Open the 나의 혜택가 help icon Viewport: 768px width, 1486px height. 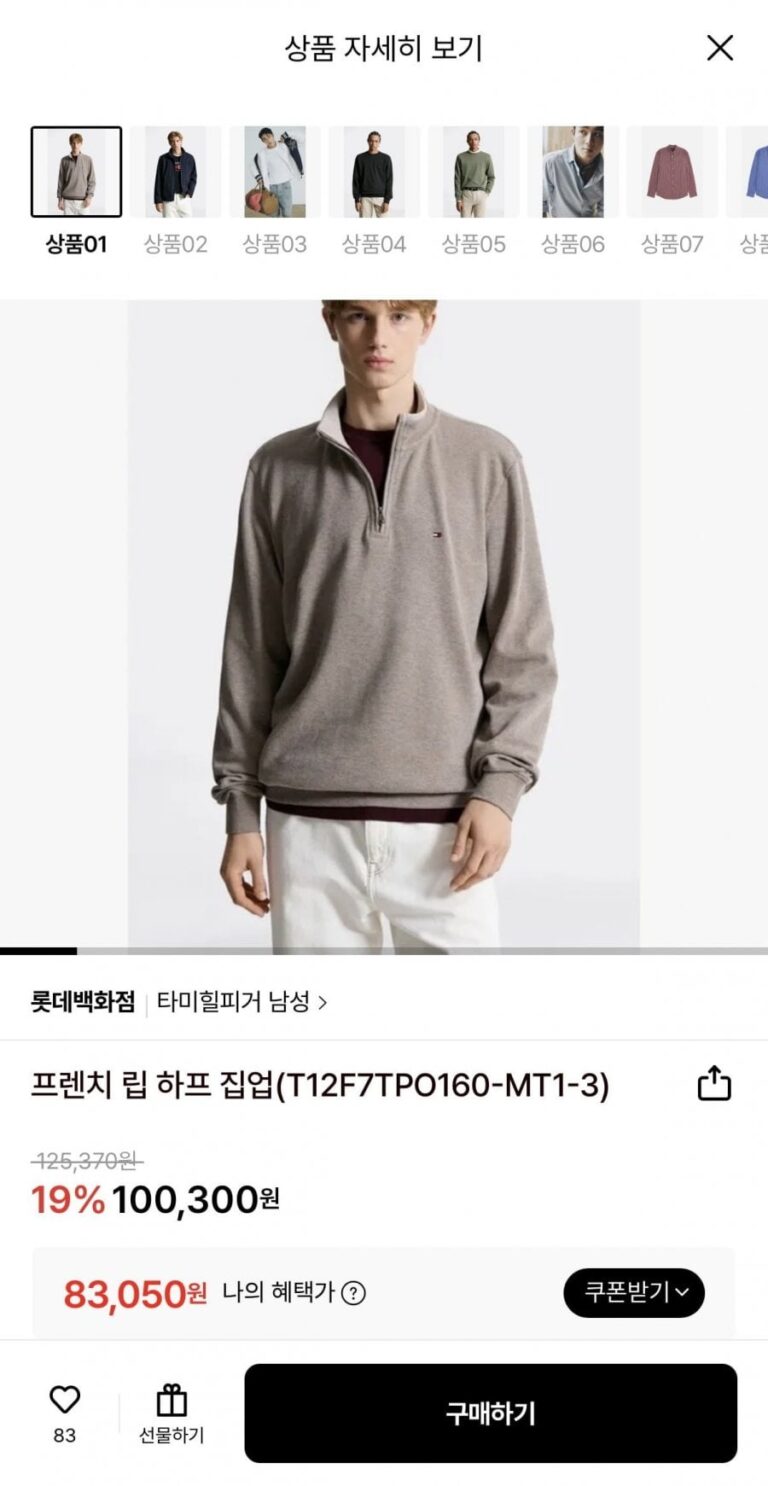tap(353, 1293)
